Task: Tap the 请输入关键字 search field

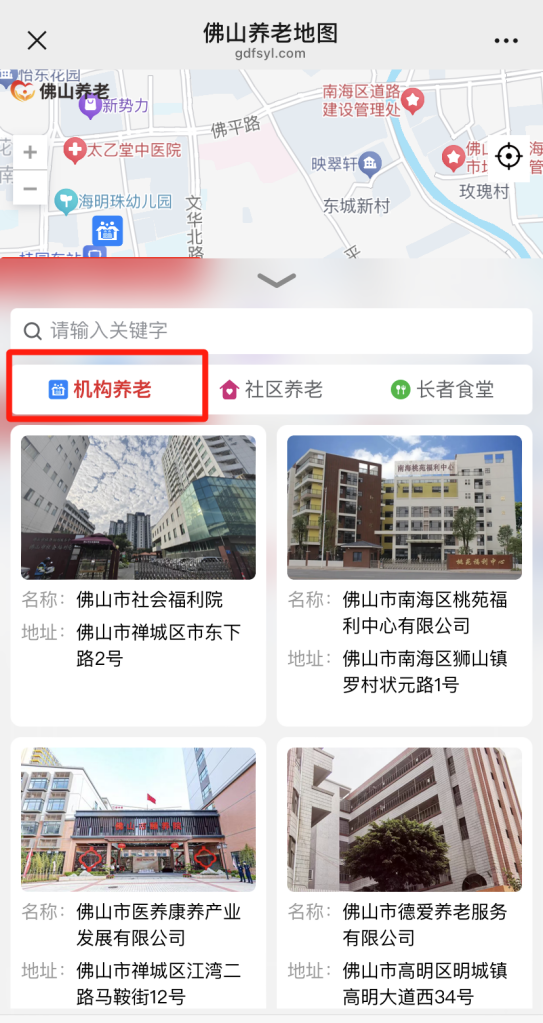Action: (x=272, y=330)
